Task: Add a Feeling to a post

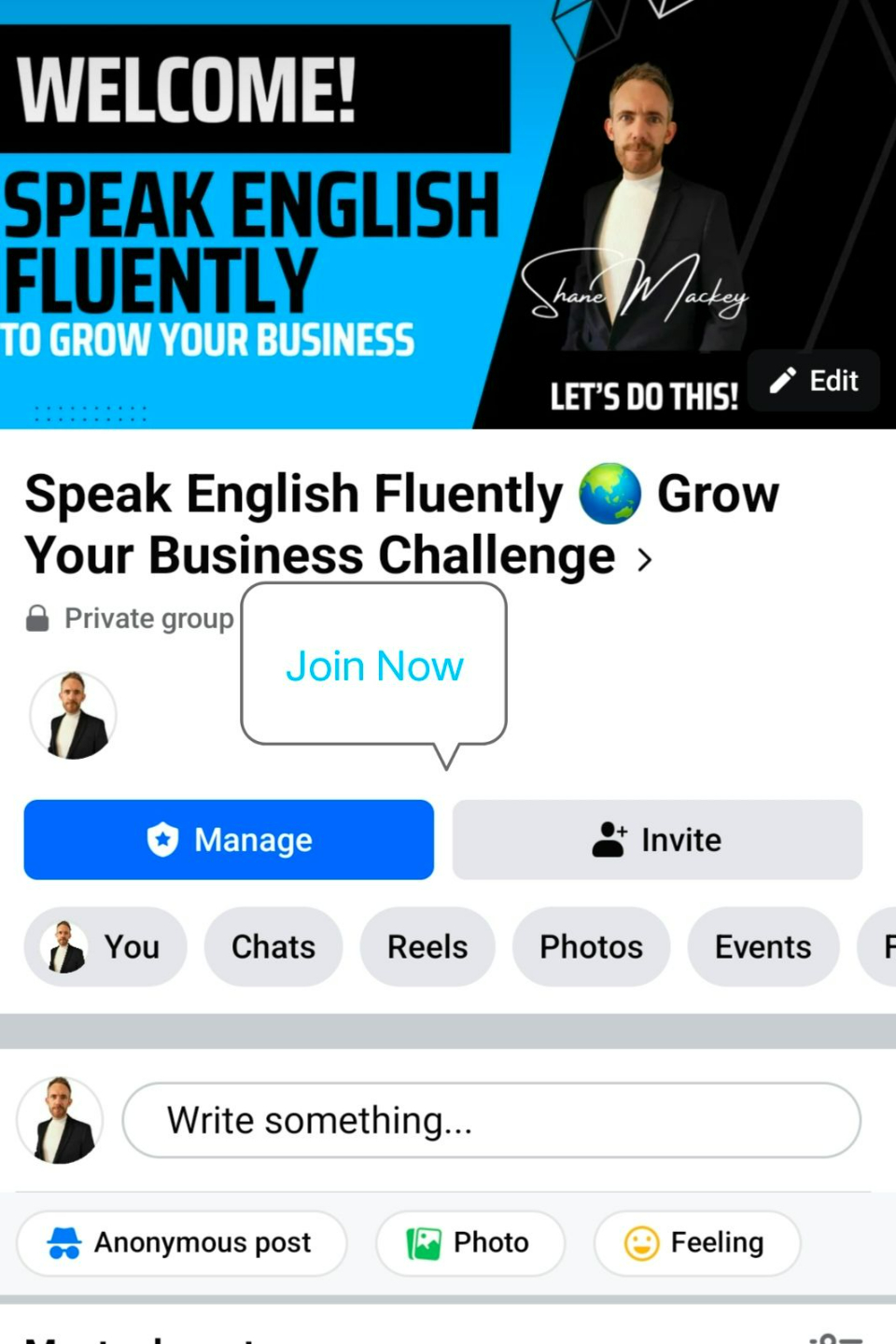Action: point(696,1243)
